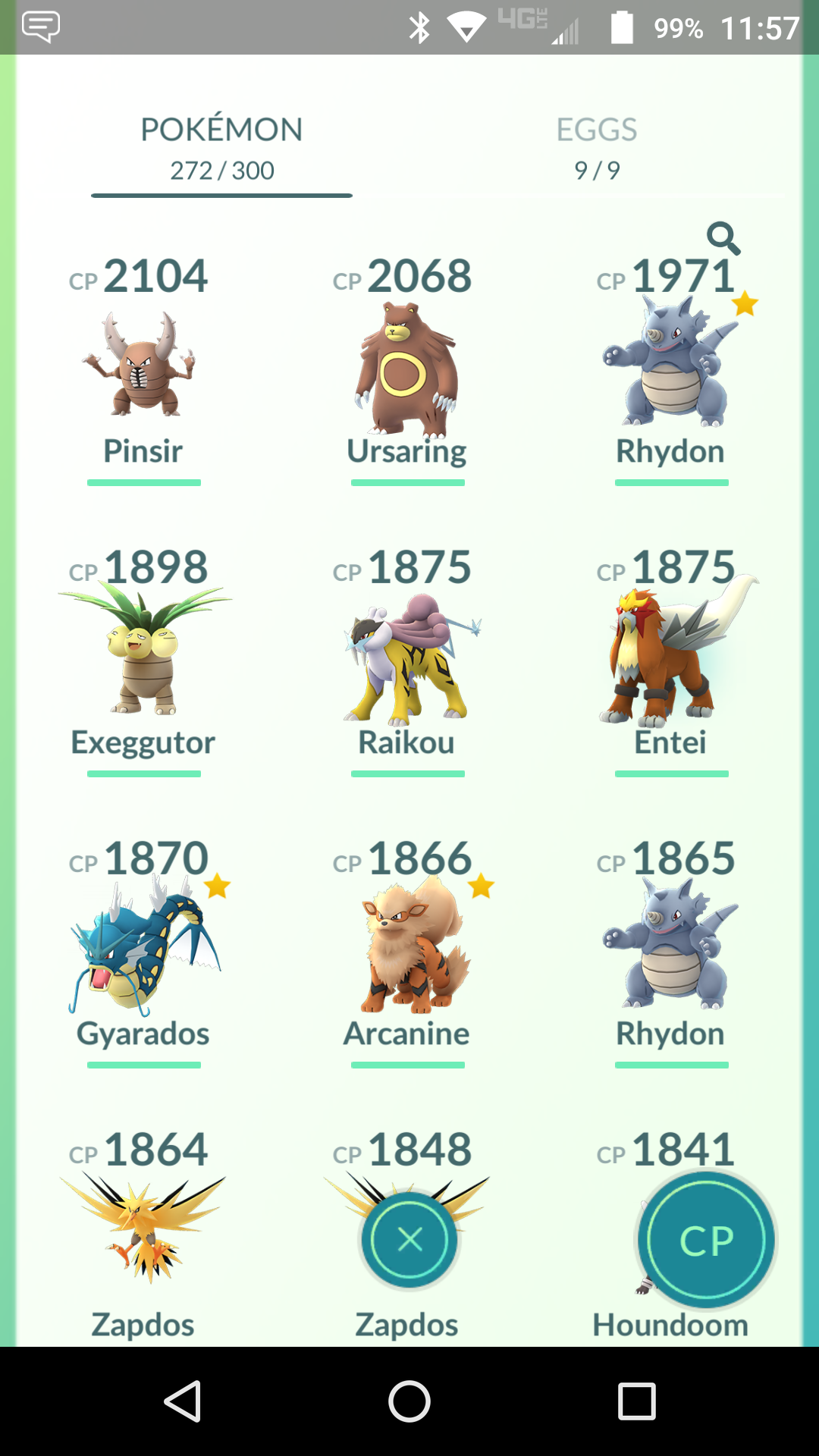Switch to the Eggs tab
819x1456 pixels.
point(597,149)
